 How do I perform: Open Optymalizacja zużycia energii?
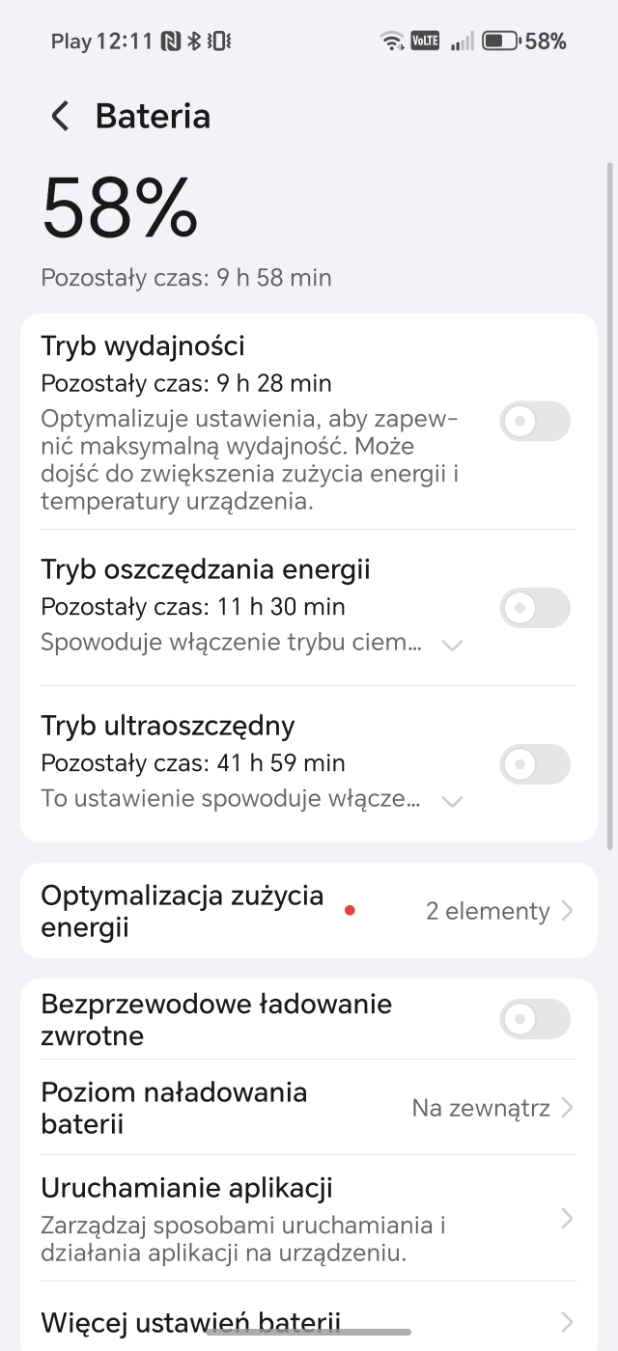pyautogui.click(x=308, y=911)
